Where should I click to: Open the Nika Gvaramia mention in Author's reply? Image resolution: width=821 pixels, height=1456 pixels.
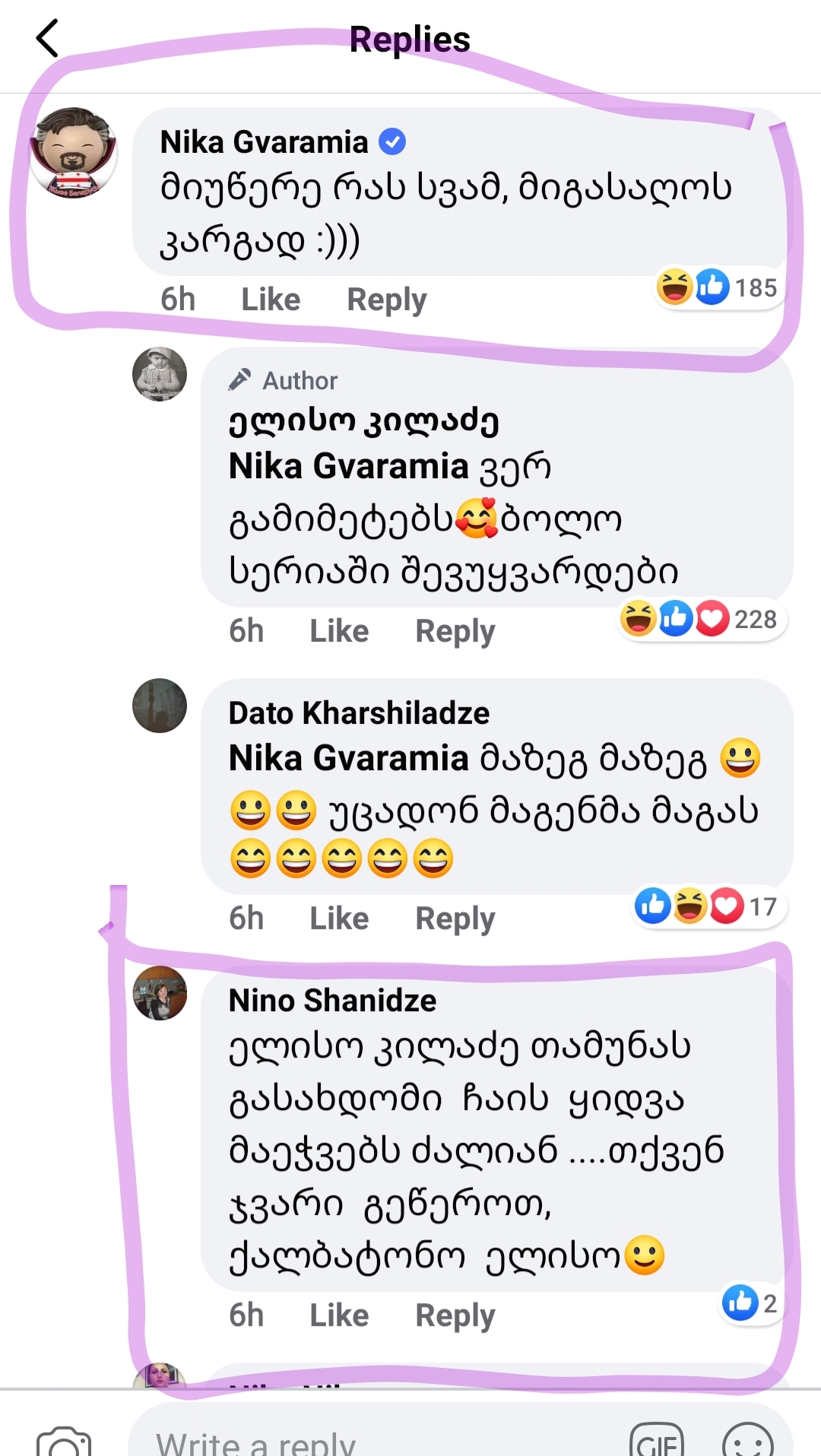348,466
